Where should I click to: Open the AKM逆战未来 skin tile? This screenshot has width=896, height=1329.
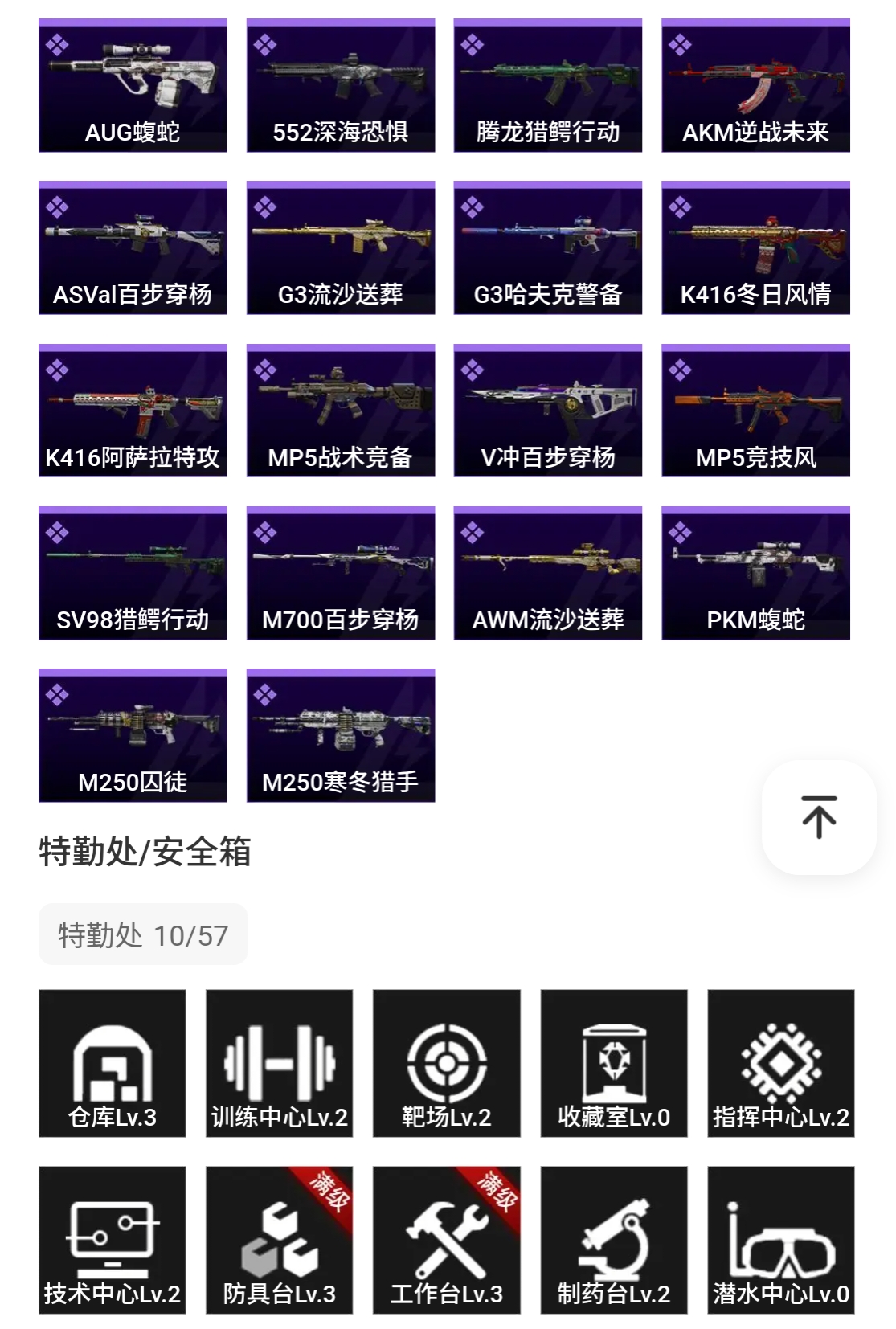(x=755, y=86)
